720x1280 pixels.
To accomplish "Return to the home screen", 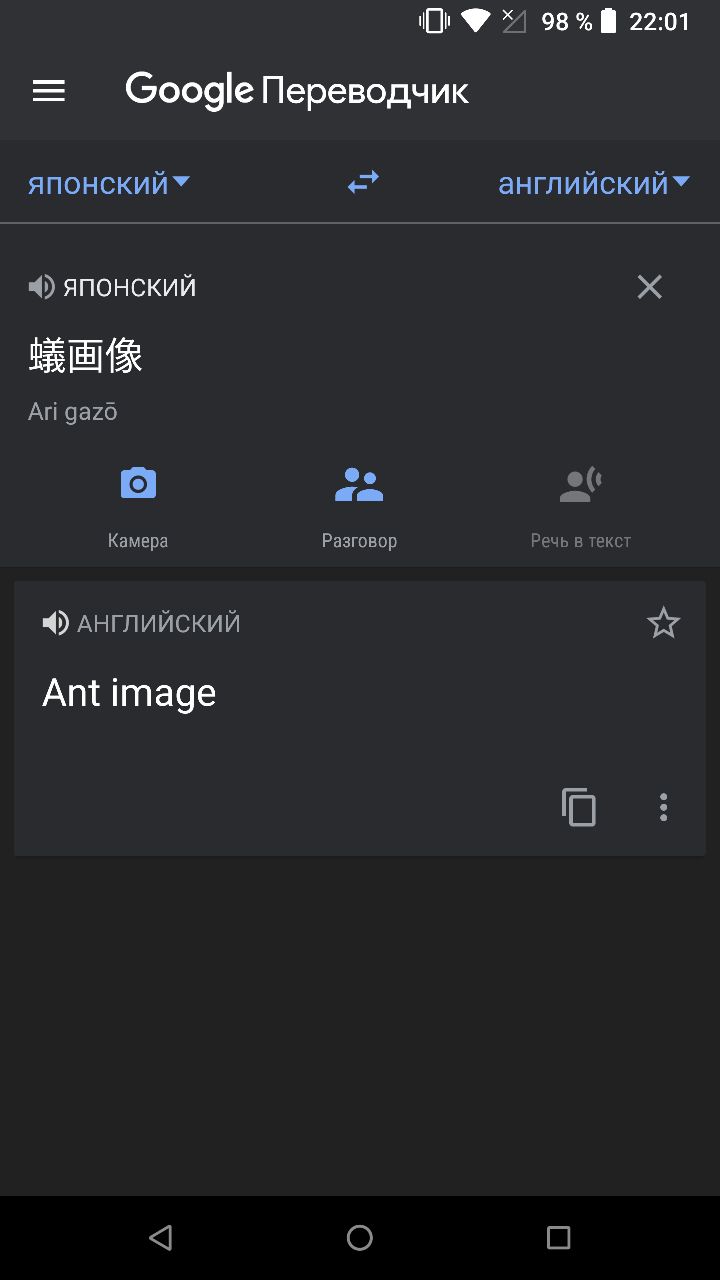I will click(x=360, y=1238).
